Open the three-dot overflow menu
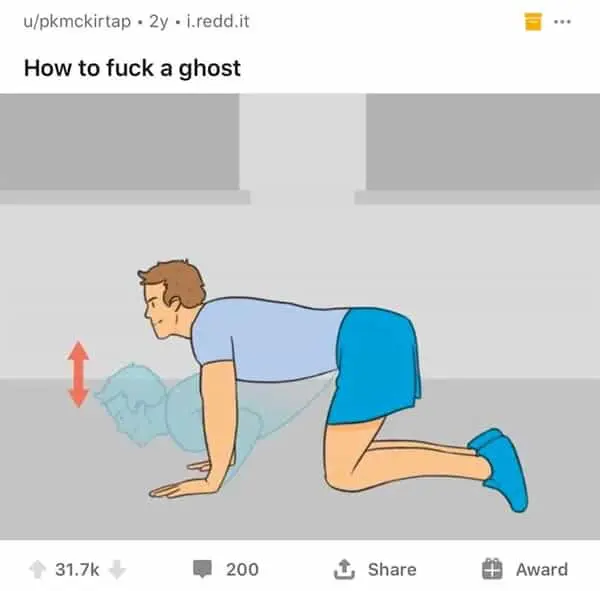Image resolution: width=600 pixels, height=591 pixels. 562,21
